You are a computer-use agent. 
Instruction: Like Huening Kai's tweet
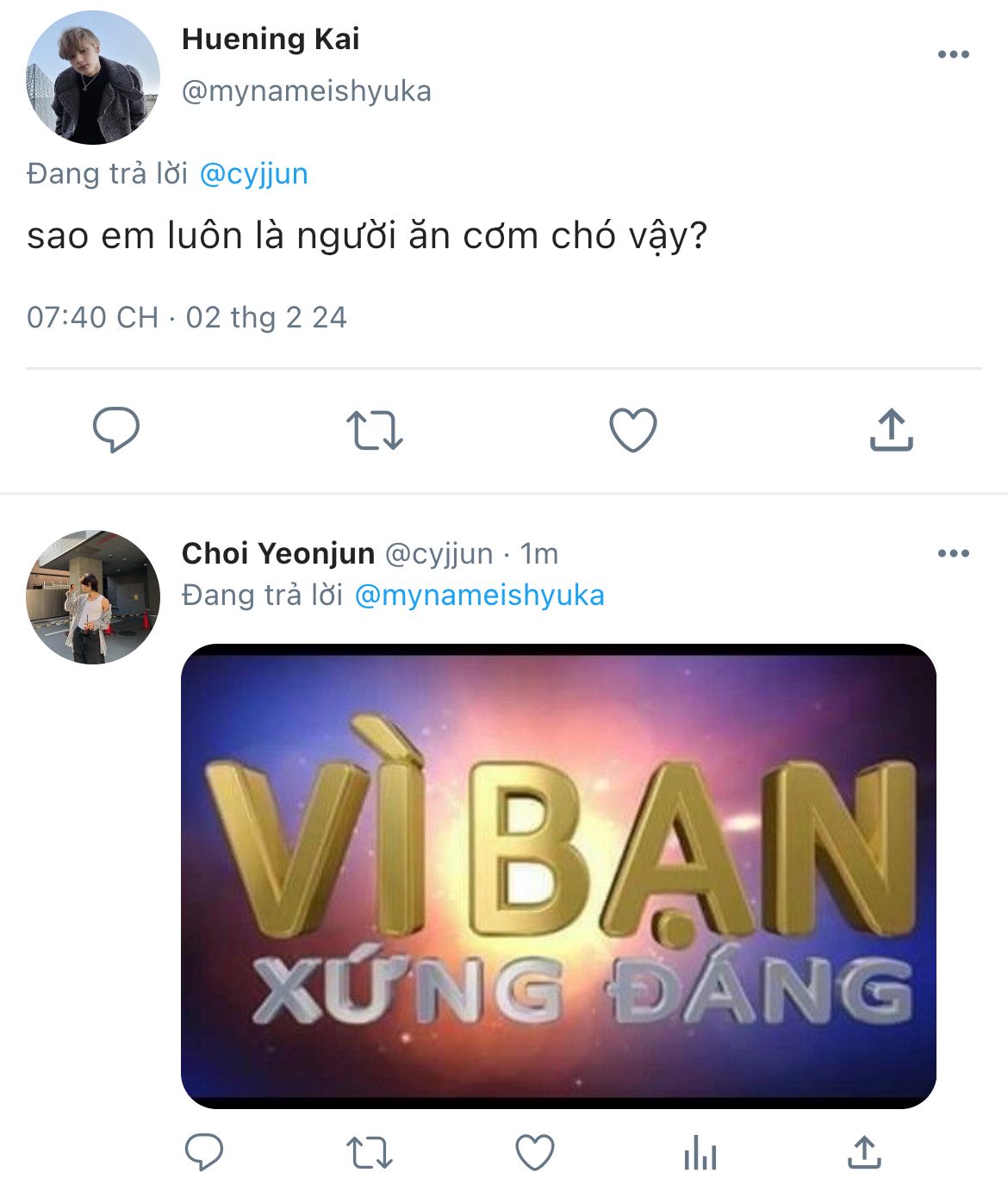pos(633,429)
